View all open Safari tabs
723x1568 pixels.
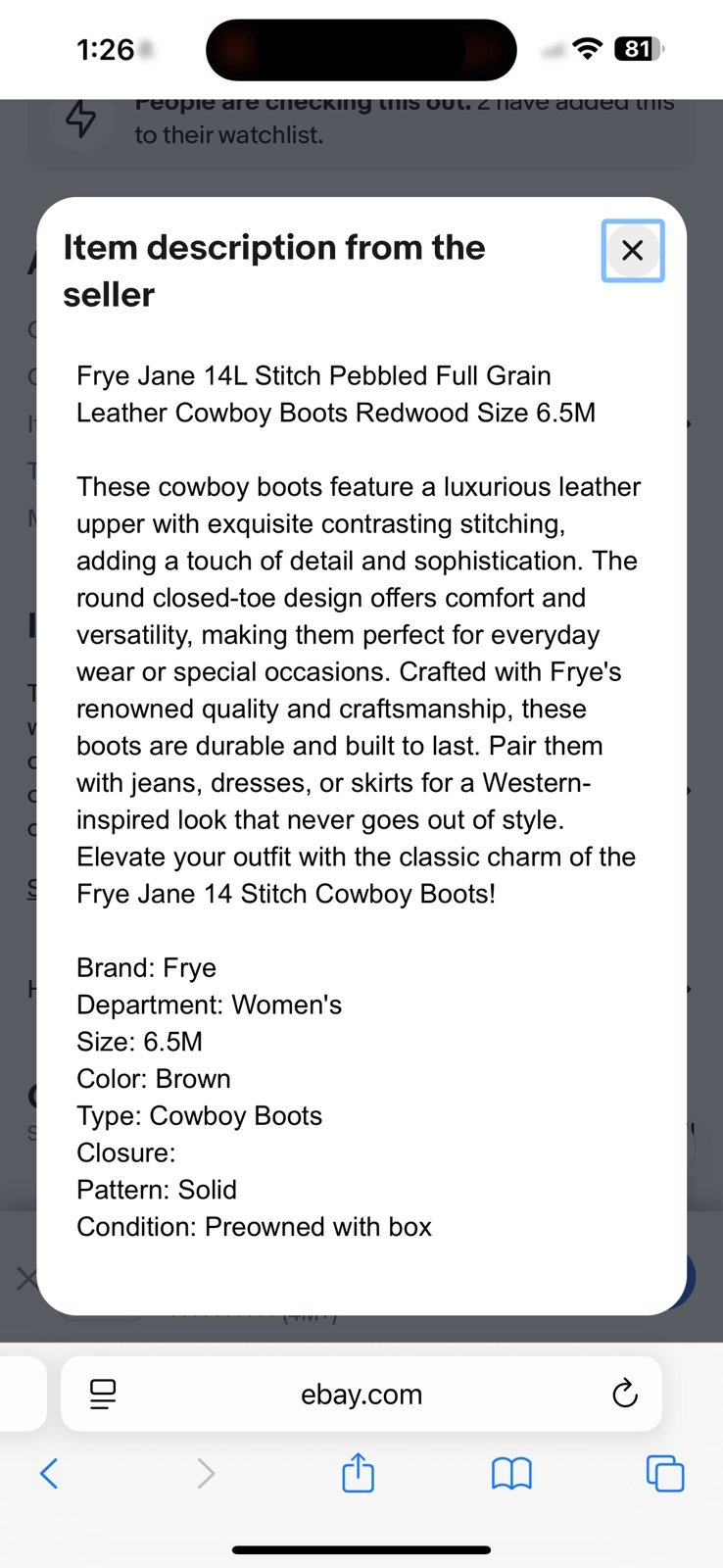(x=665, y=1473)
